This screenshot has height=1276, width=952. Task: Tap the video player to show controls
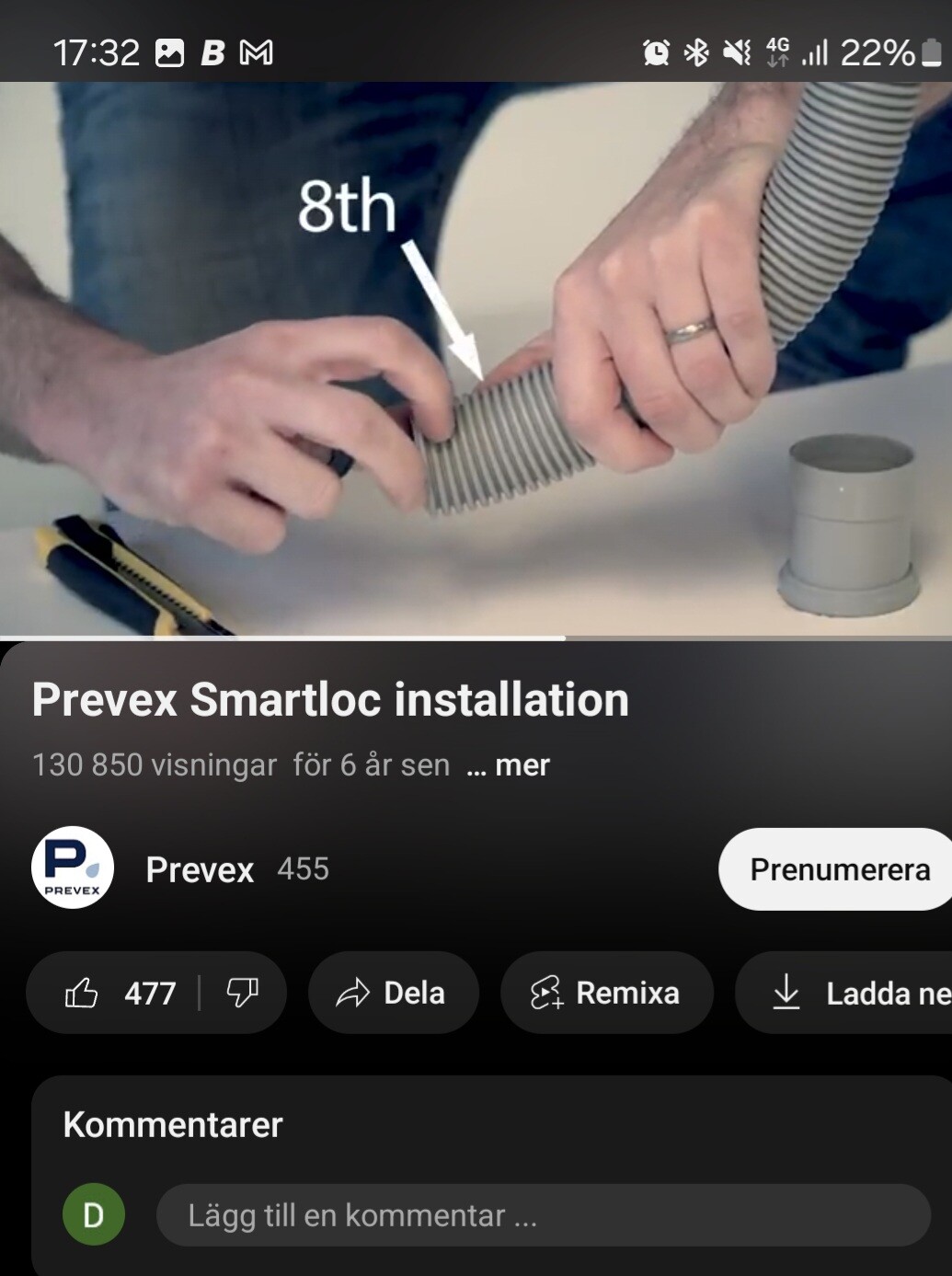[476, 359]
